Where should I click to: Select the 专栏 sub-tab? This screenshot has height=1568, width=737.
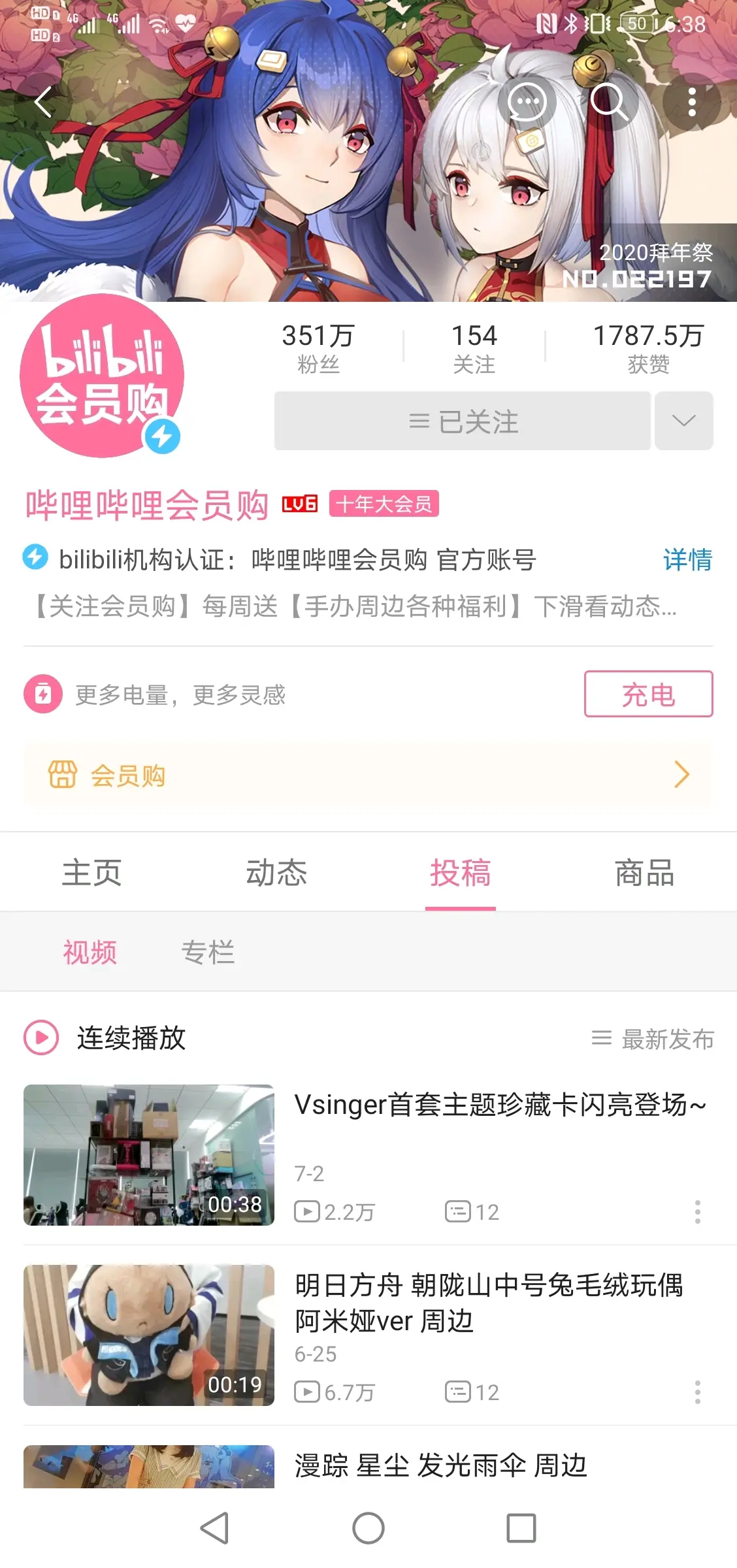(208, 953)
